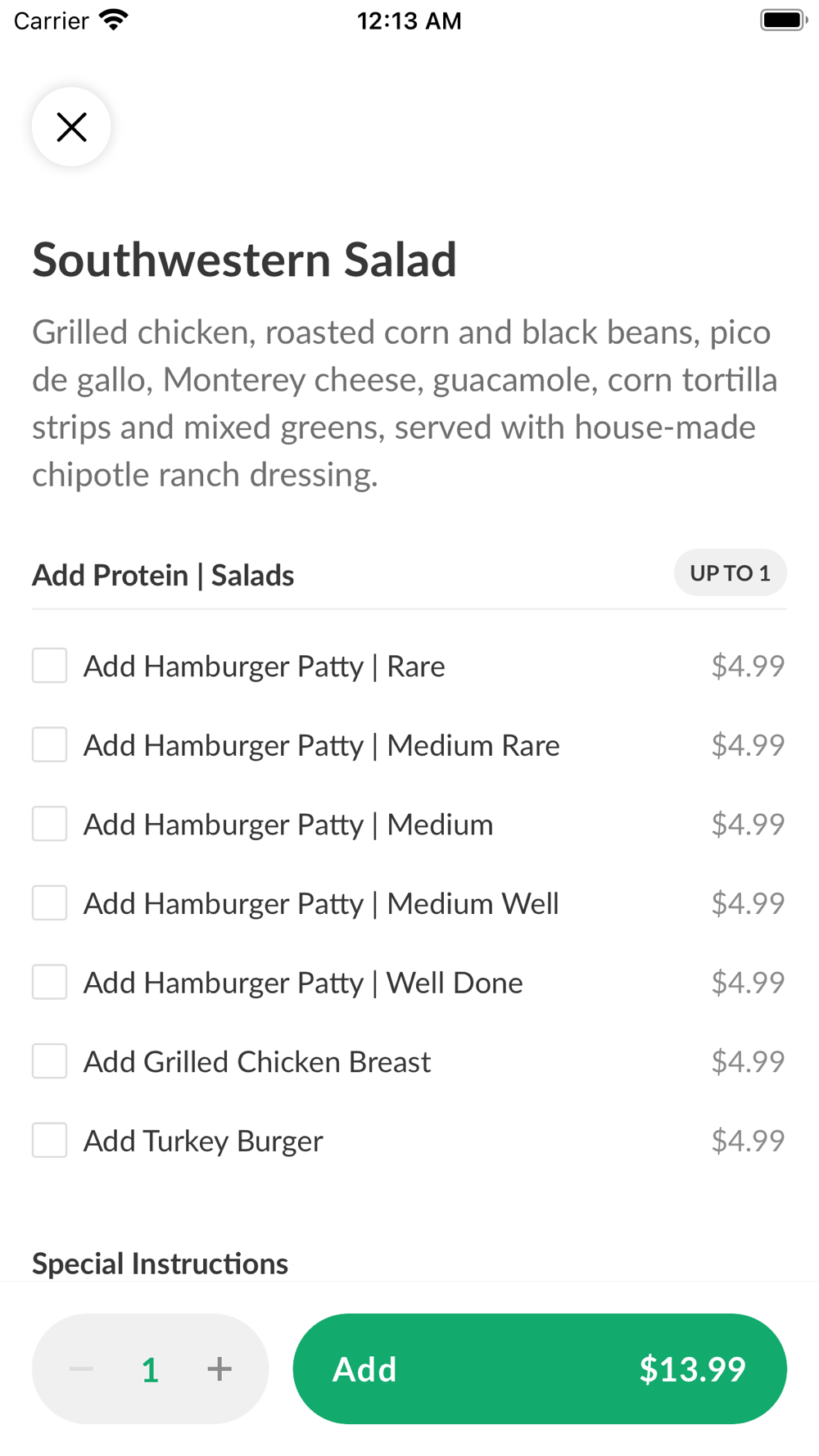Check Add Hamburger Patty Rare option
Screen dimensions: 819x1456
coord(49,666)
